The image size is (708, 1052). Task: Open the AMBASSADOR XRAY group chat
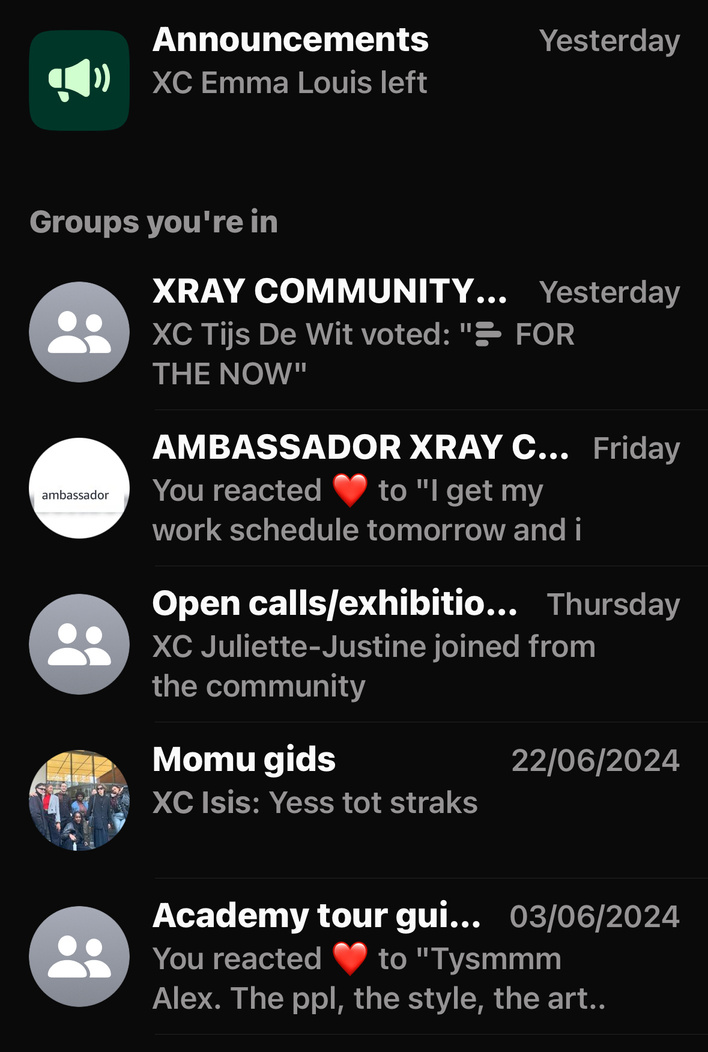pyautogui.click(x=360, y=449)
